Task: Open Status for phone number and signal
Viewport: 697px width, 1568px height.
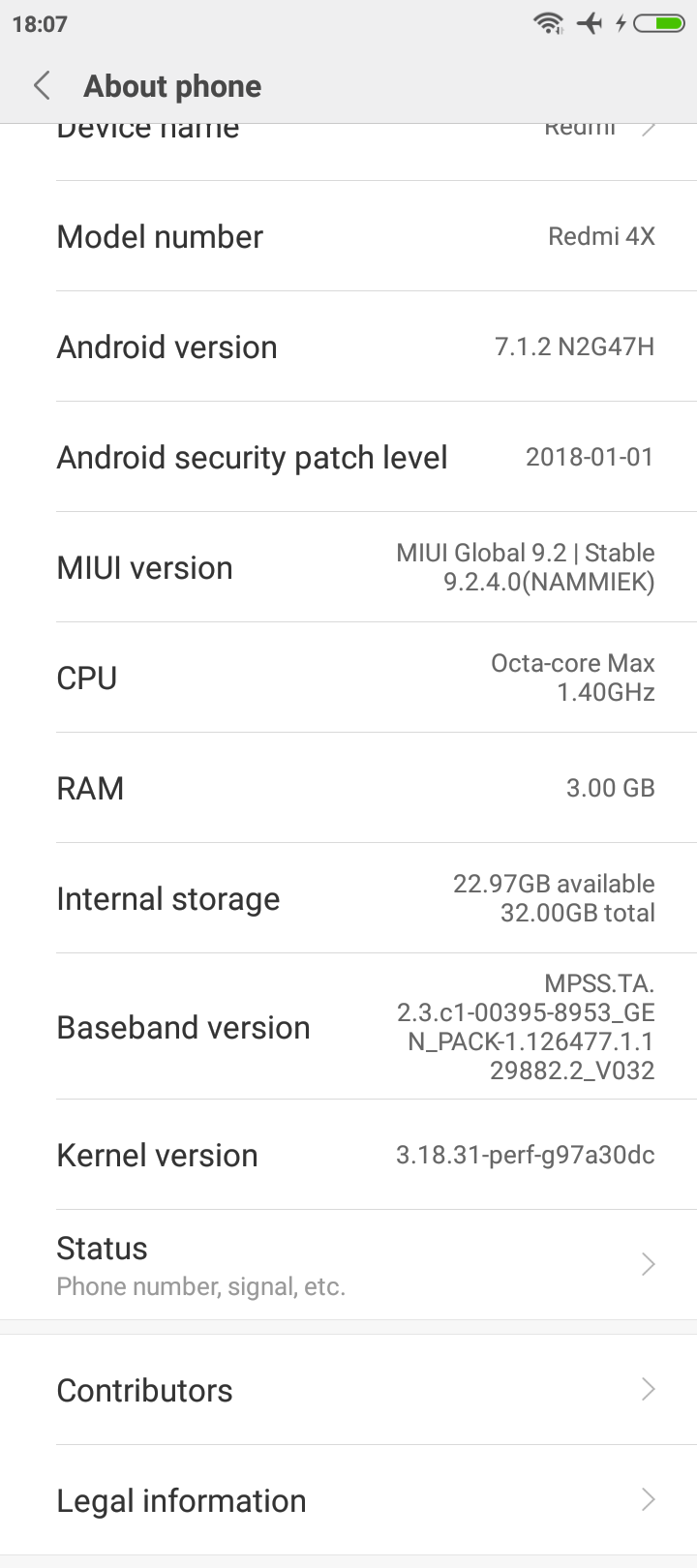Action: point(348,1265)
